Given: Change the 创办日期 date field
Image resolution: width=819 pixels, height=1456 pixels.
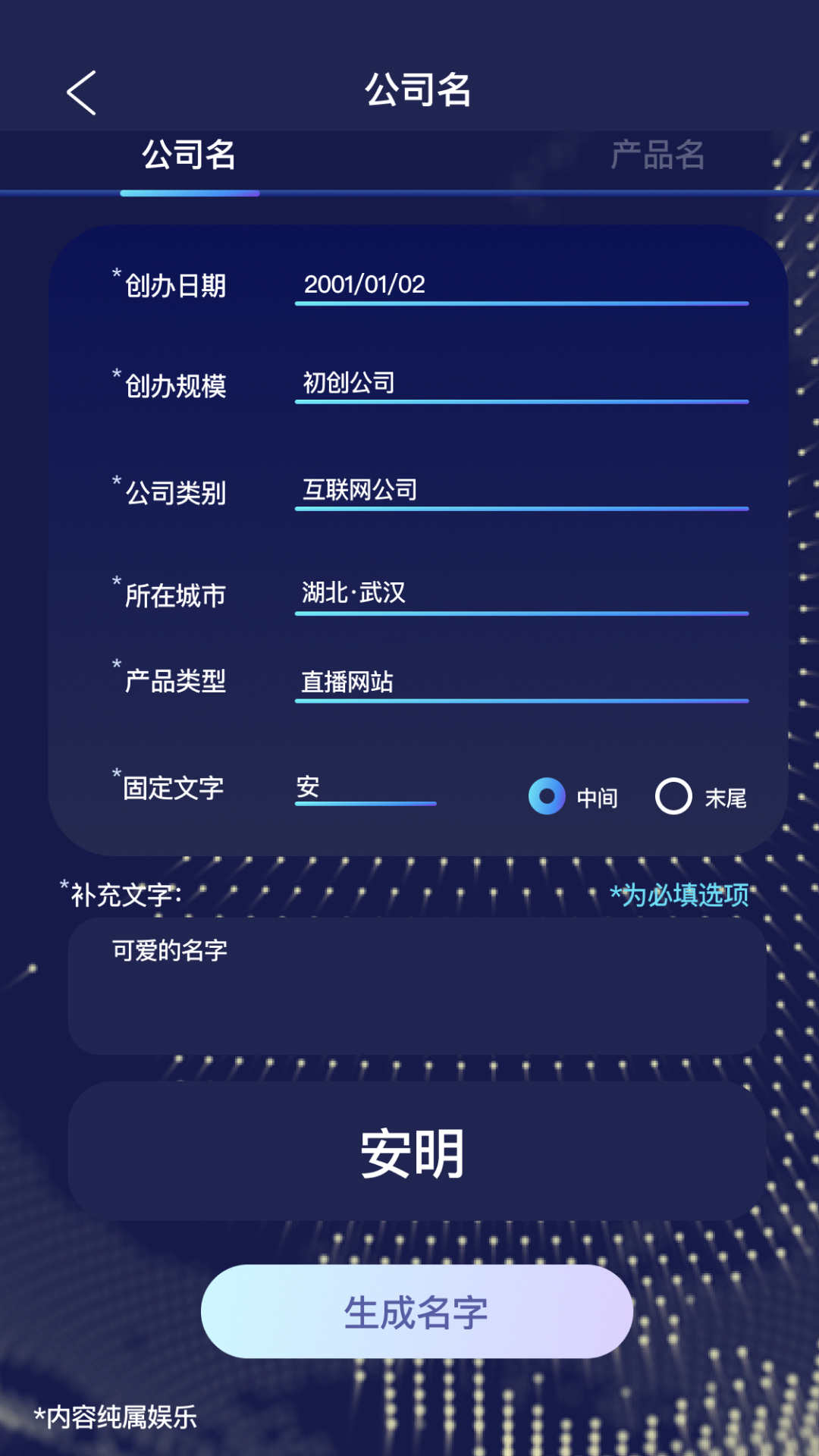Looking at the screenshot, I should [521, 285].
